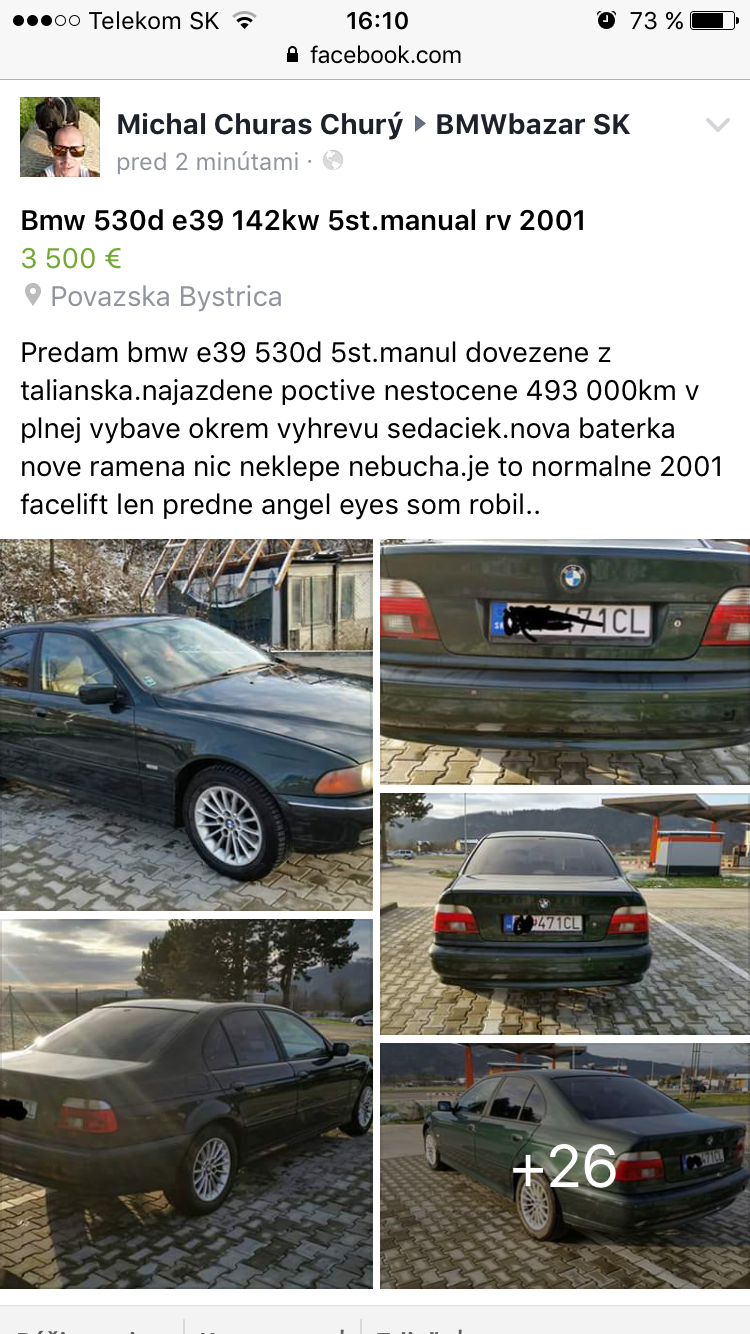Open the BMWbazar SK group
Image resolution: width=750 pixels, height=1334 pixels.
(533, 125)
